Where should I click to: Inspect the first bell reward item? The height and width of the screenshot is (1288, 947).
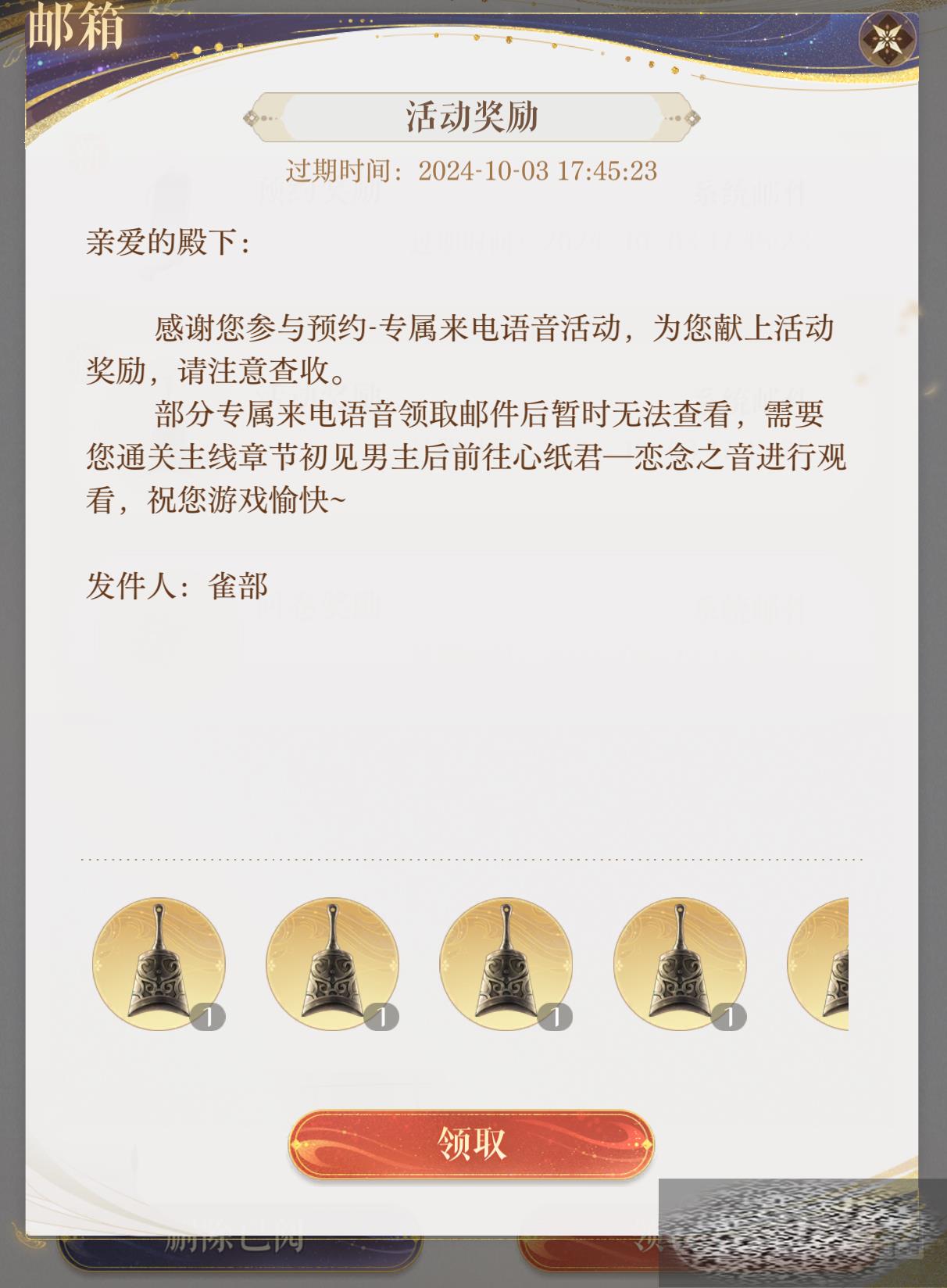click(x=159, y=964)
